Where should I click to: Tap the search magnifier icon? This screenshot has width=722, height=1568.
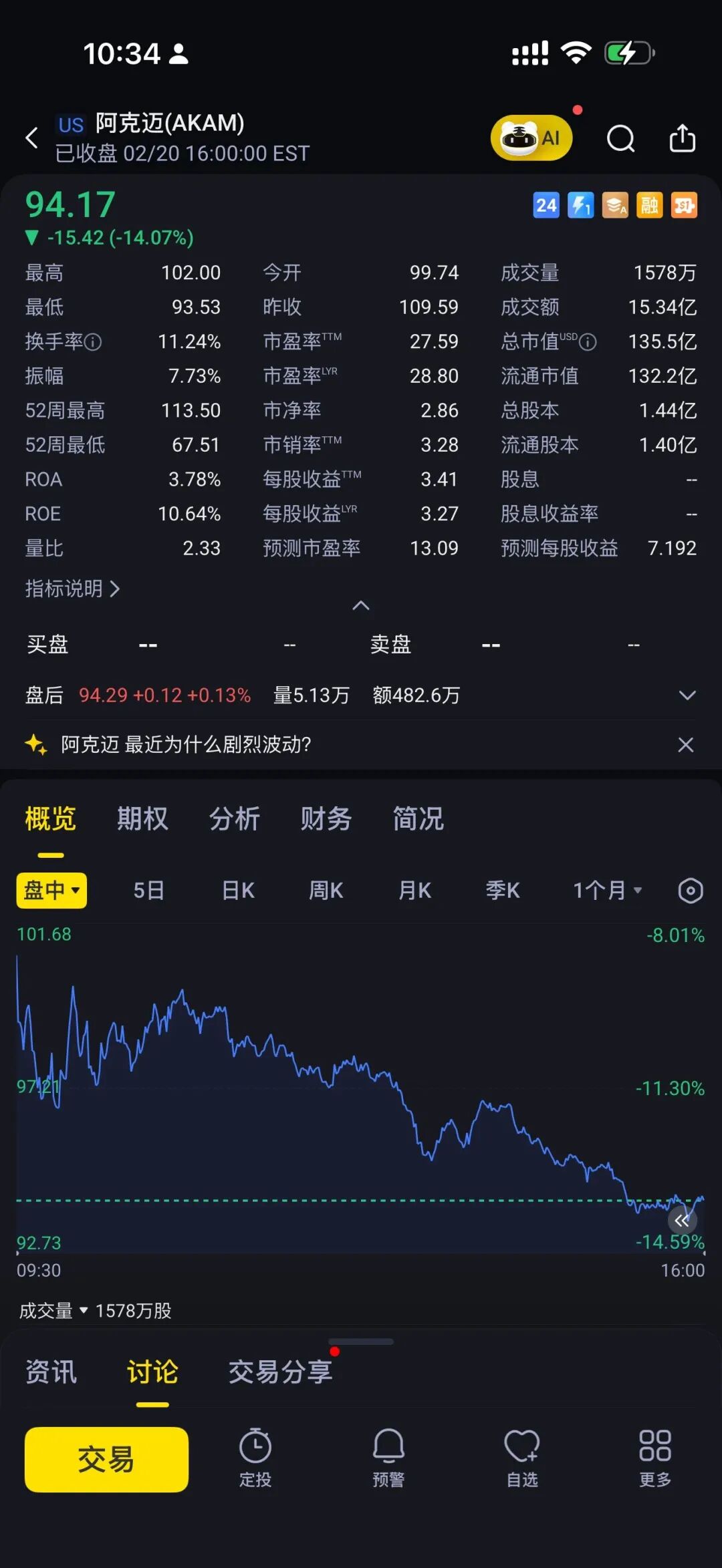(x=620, y=138)
